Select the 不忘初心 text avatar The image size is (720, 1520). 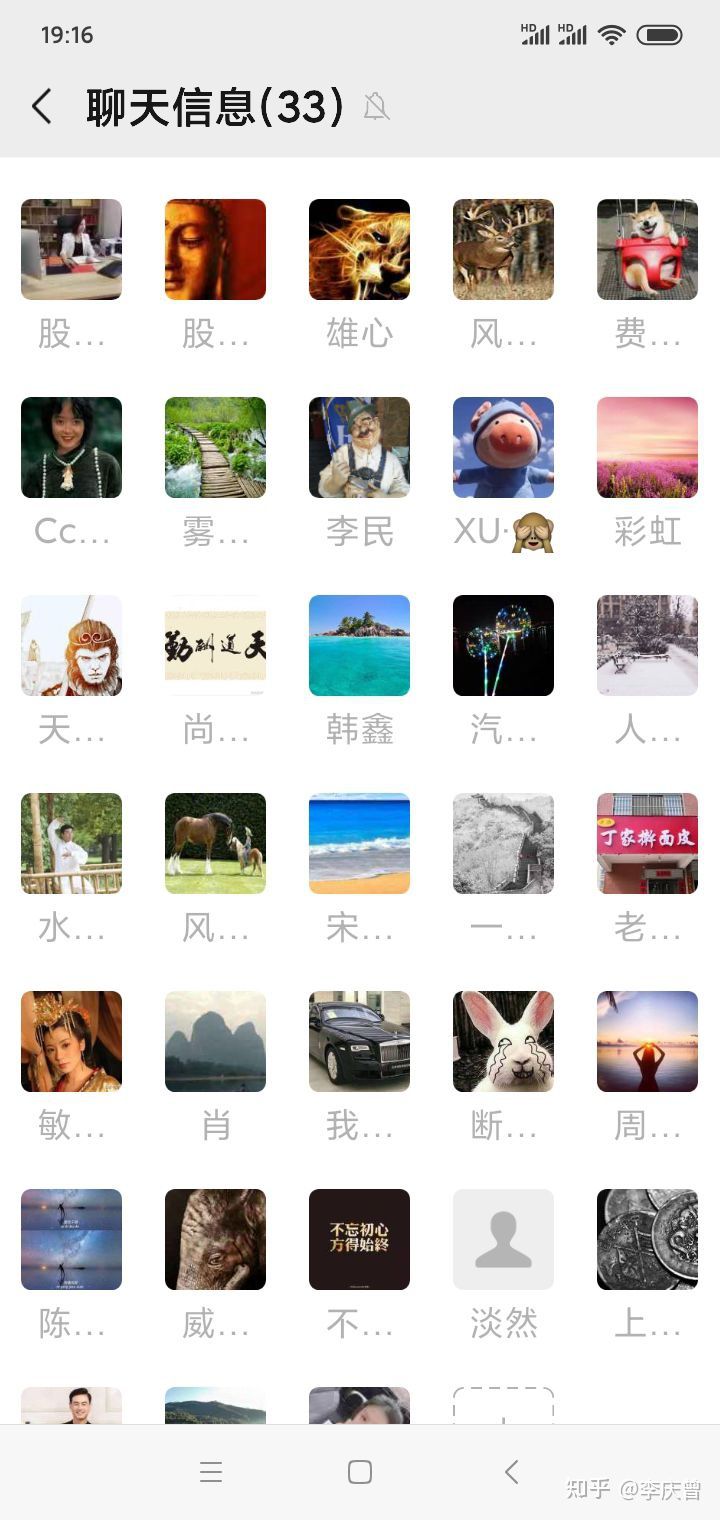(x=359, y=1239)
